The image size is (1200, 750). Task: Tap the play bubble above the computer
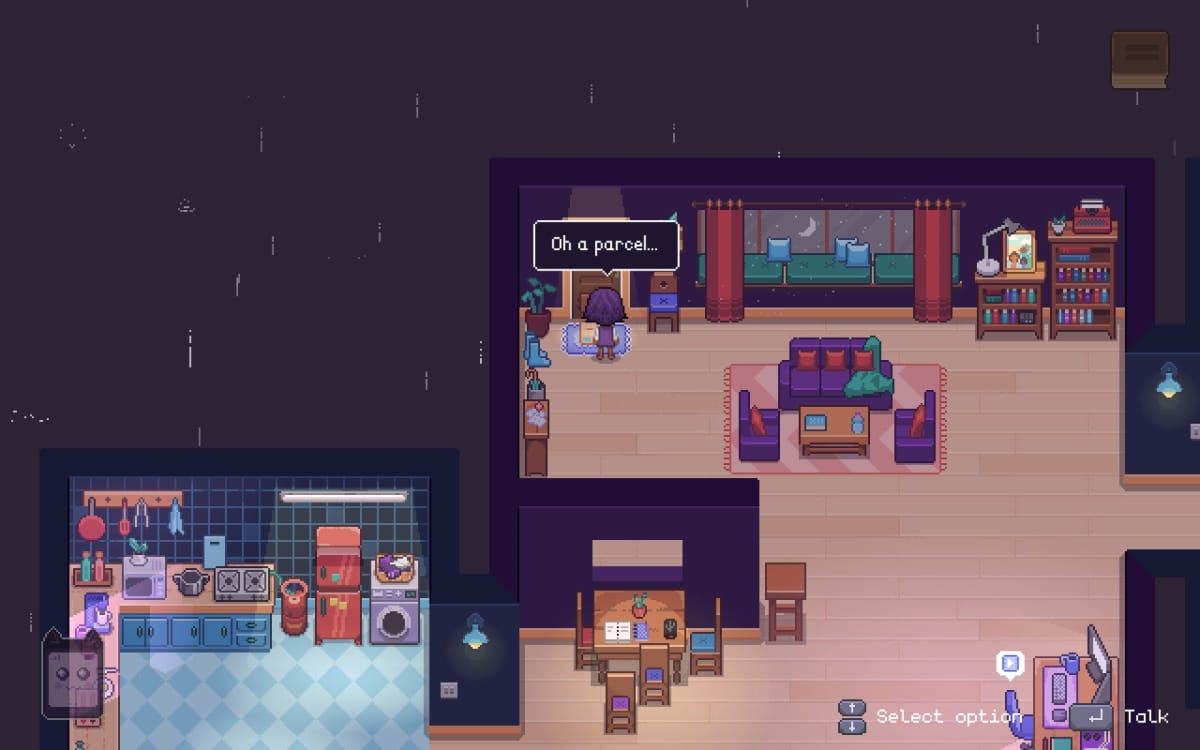(1010, 663)
